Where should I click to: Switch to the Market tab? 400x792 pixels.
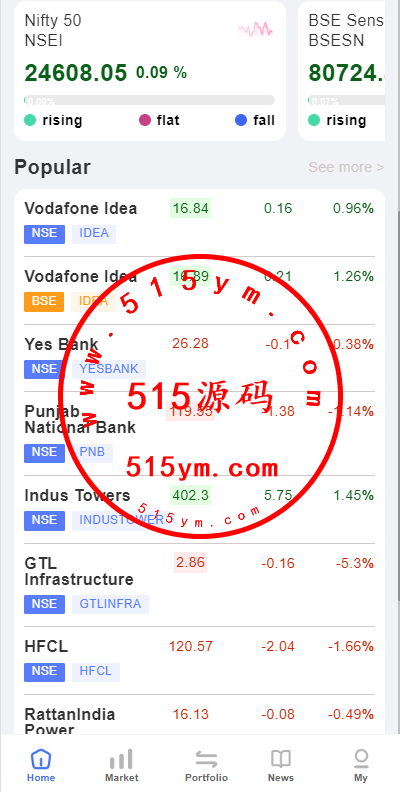(x=121, y=765)
